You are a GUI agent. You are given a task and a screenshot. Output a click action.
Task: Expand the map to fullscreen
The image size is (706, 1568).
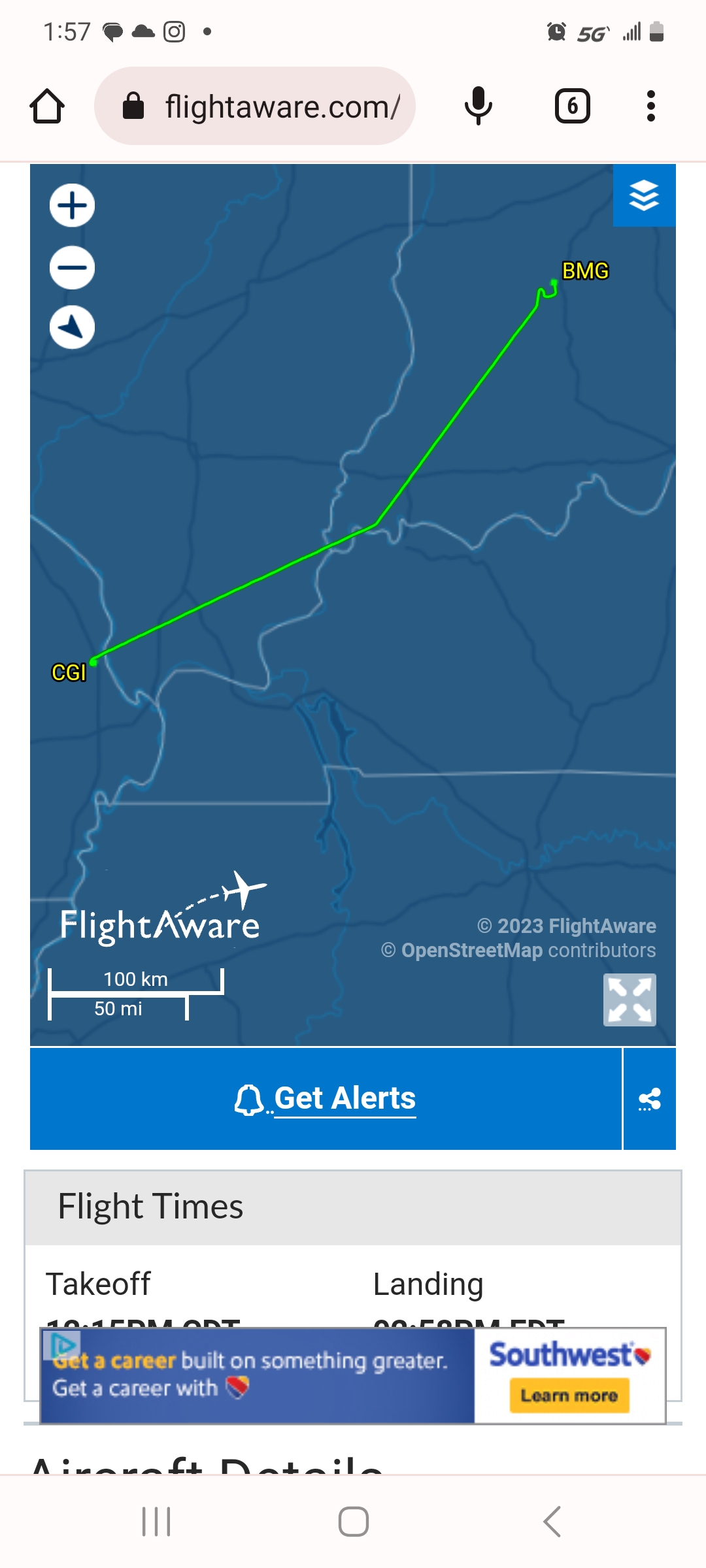point(630,1000)
